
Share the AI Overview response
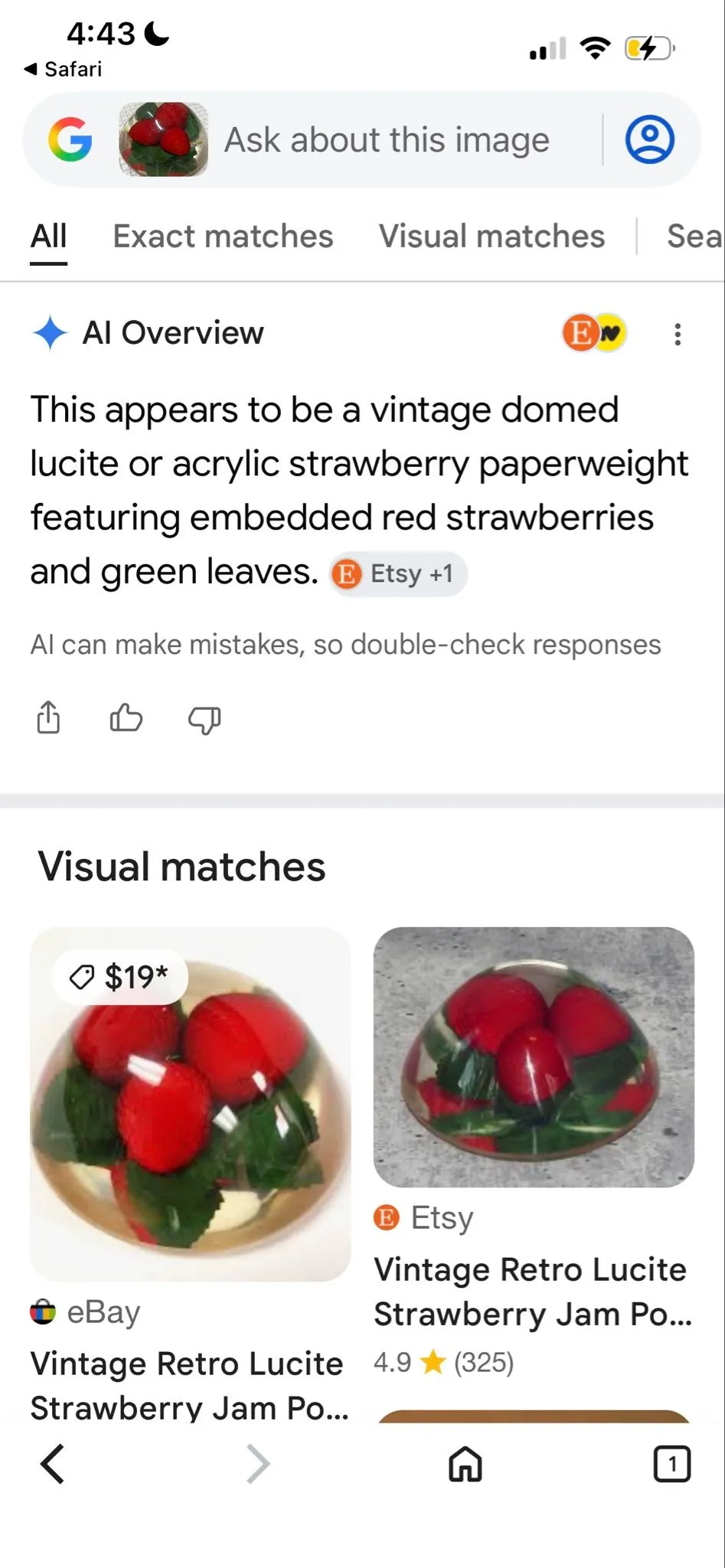click(48, 718)
